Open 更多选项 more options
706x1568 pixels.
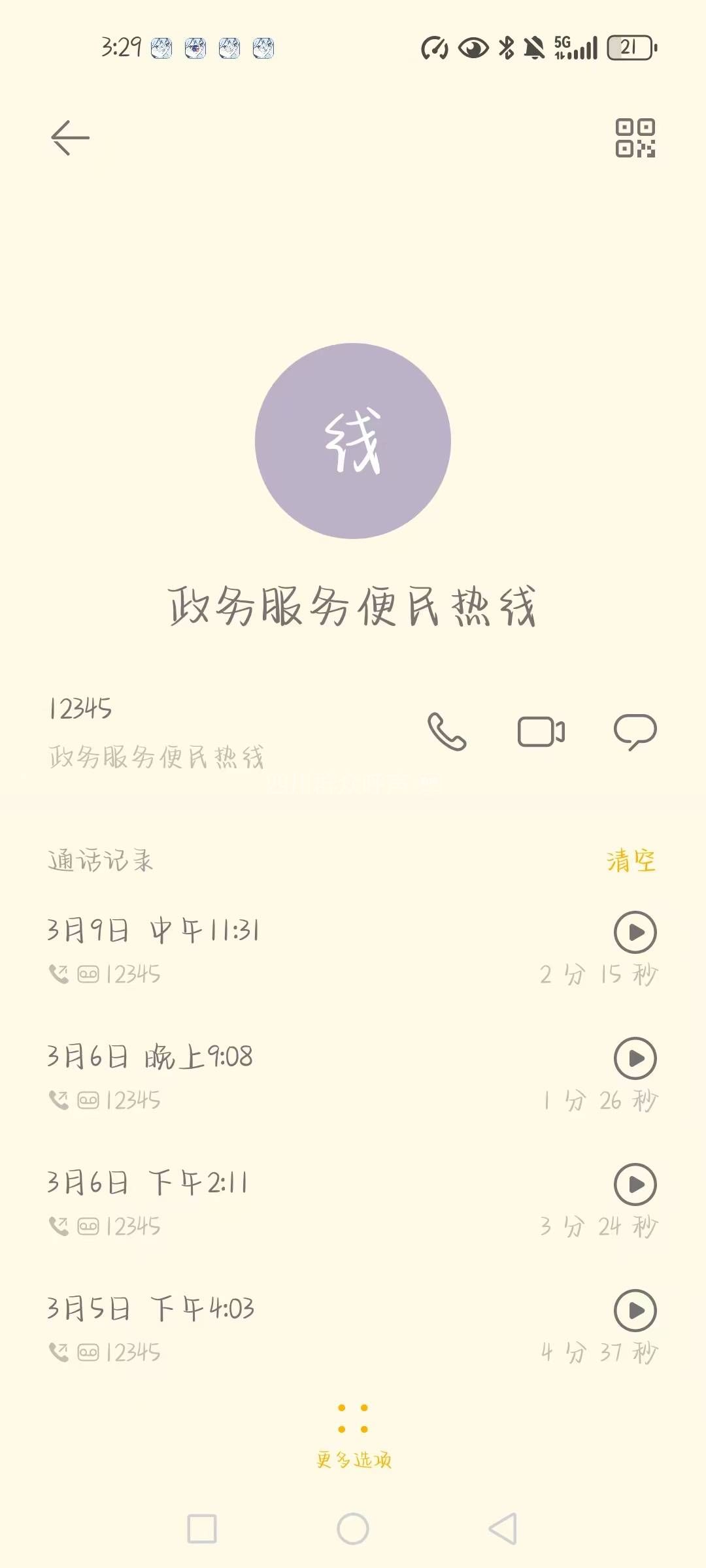(353, 1434)
